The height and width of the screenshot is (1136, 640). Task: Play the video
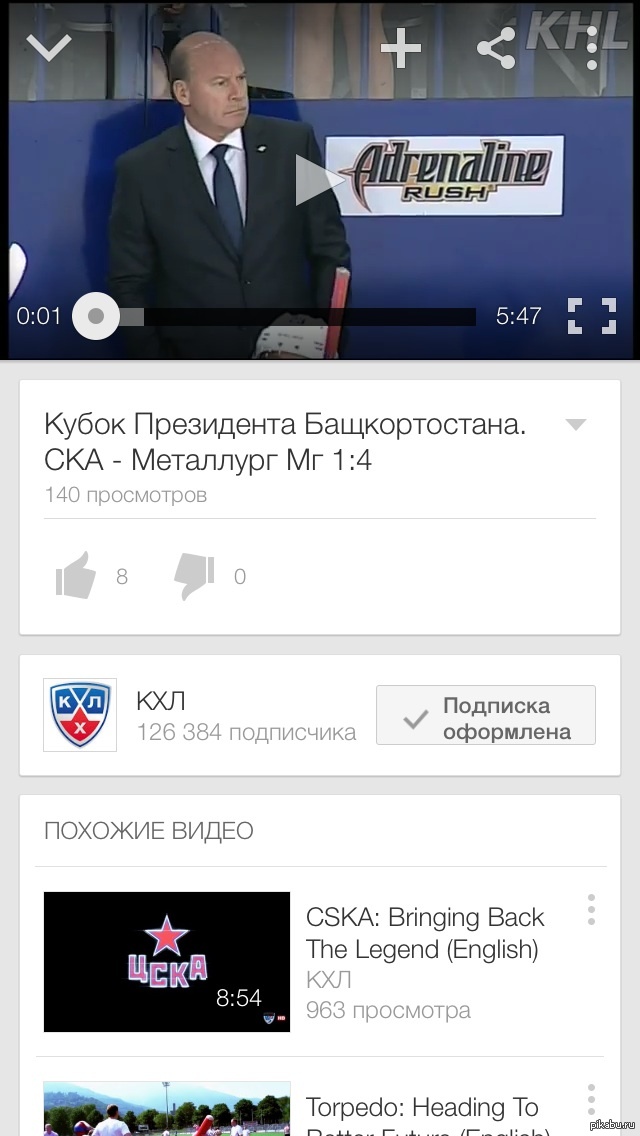tap(319, 181)
